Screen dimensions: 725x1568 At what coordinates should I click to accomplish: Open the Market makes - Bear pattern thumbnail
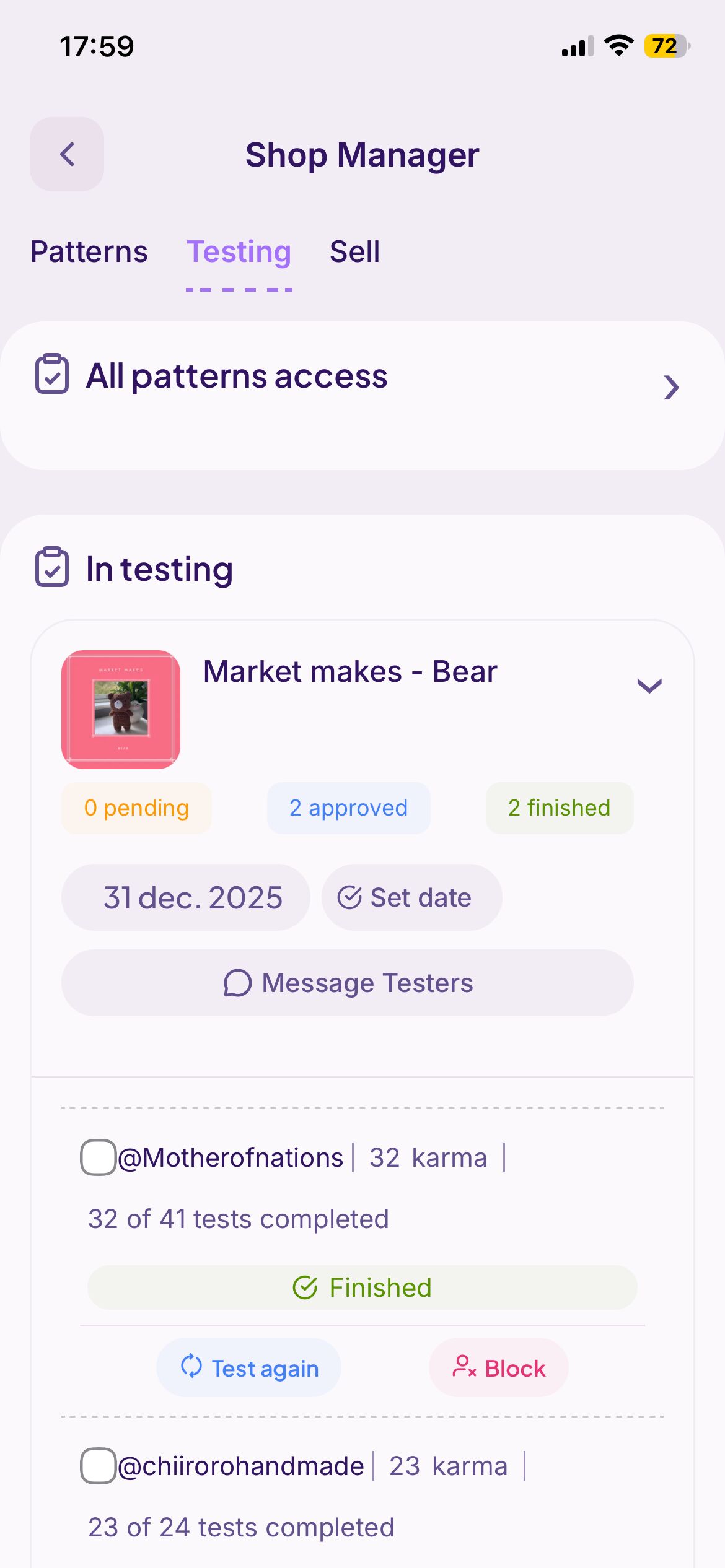point(121,710)
